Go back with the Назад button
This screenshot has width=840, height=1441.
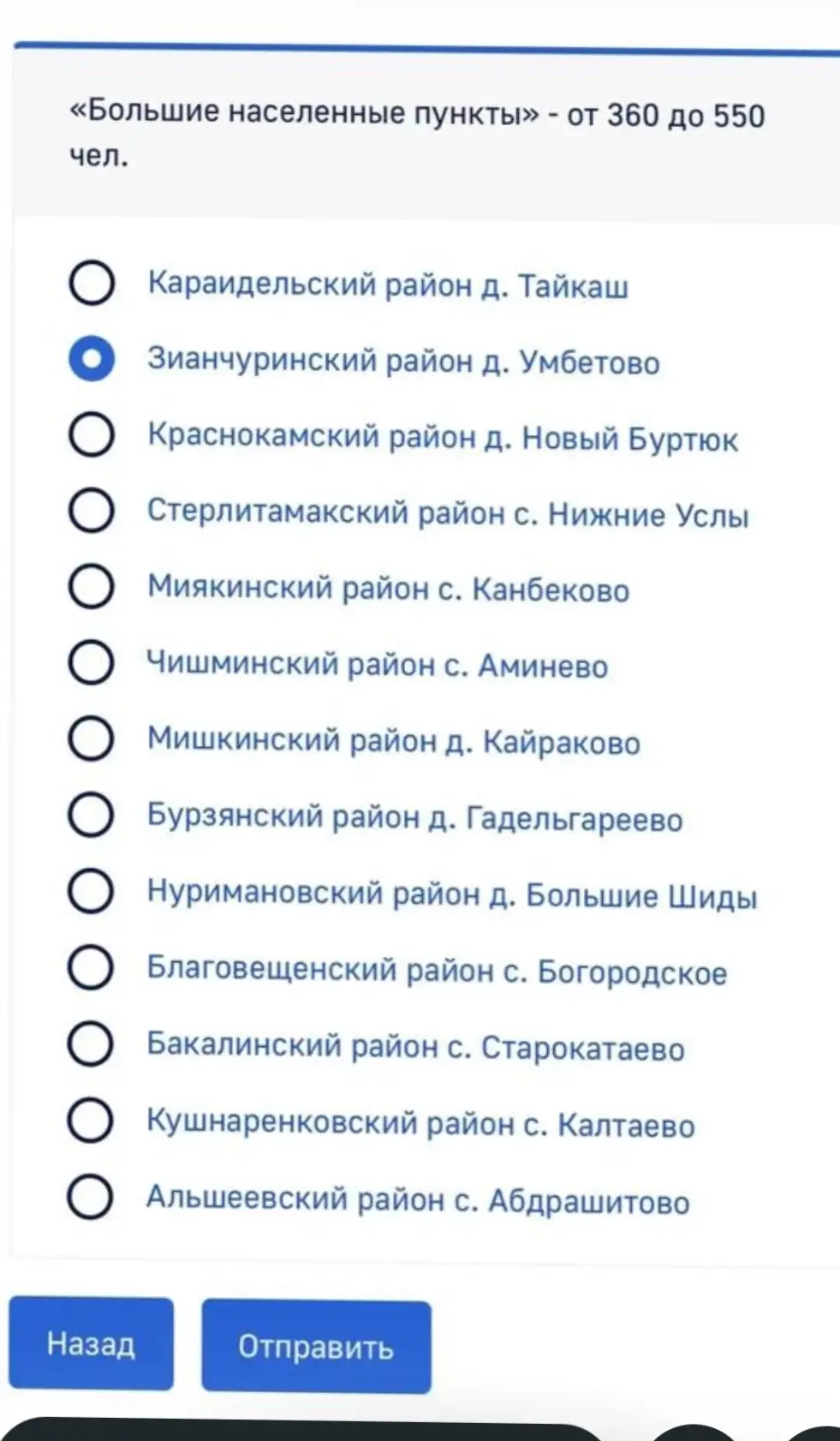tap(91, 1343)
